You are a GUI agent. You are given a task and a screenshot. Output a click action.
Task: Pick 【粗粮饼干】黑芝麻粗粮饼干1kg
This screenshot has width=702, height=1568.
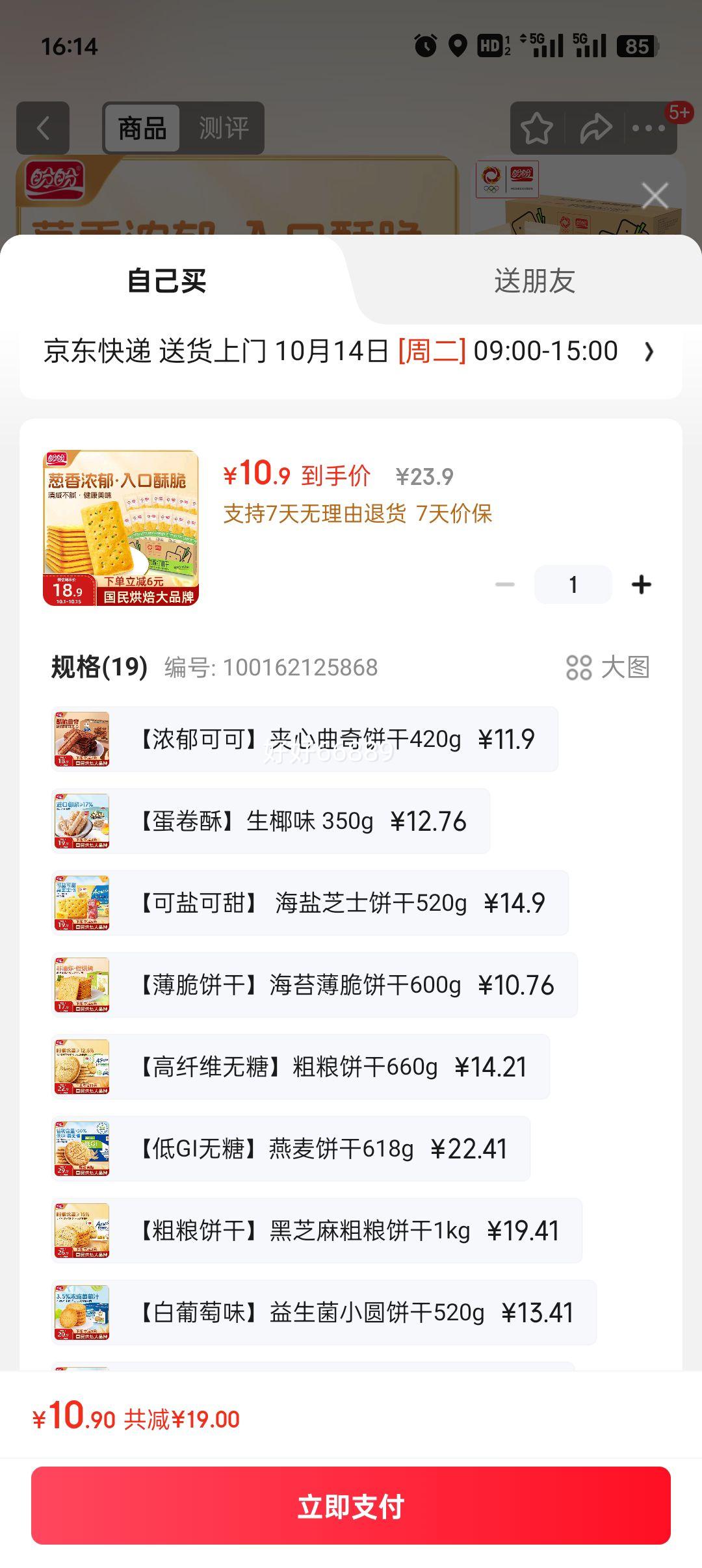point(317,1231)
